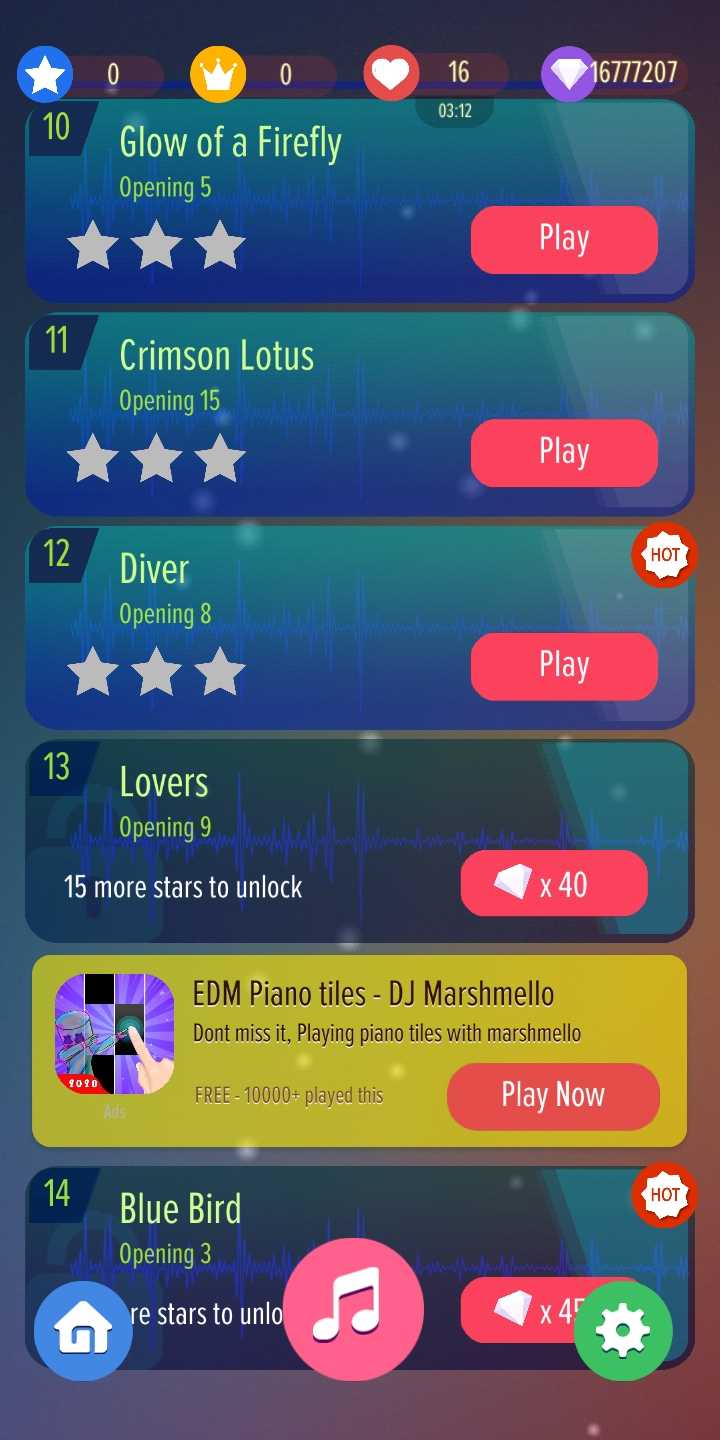This screenshot has width=720, height=1440.
Task: Play Glow of a Firefly song
Action: pyautogui.click(x=564, y=240)
